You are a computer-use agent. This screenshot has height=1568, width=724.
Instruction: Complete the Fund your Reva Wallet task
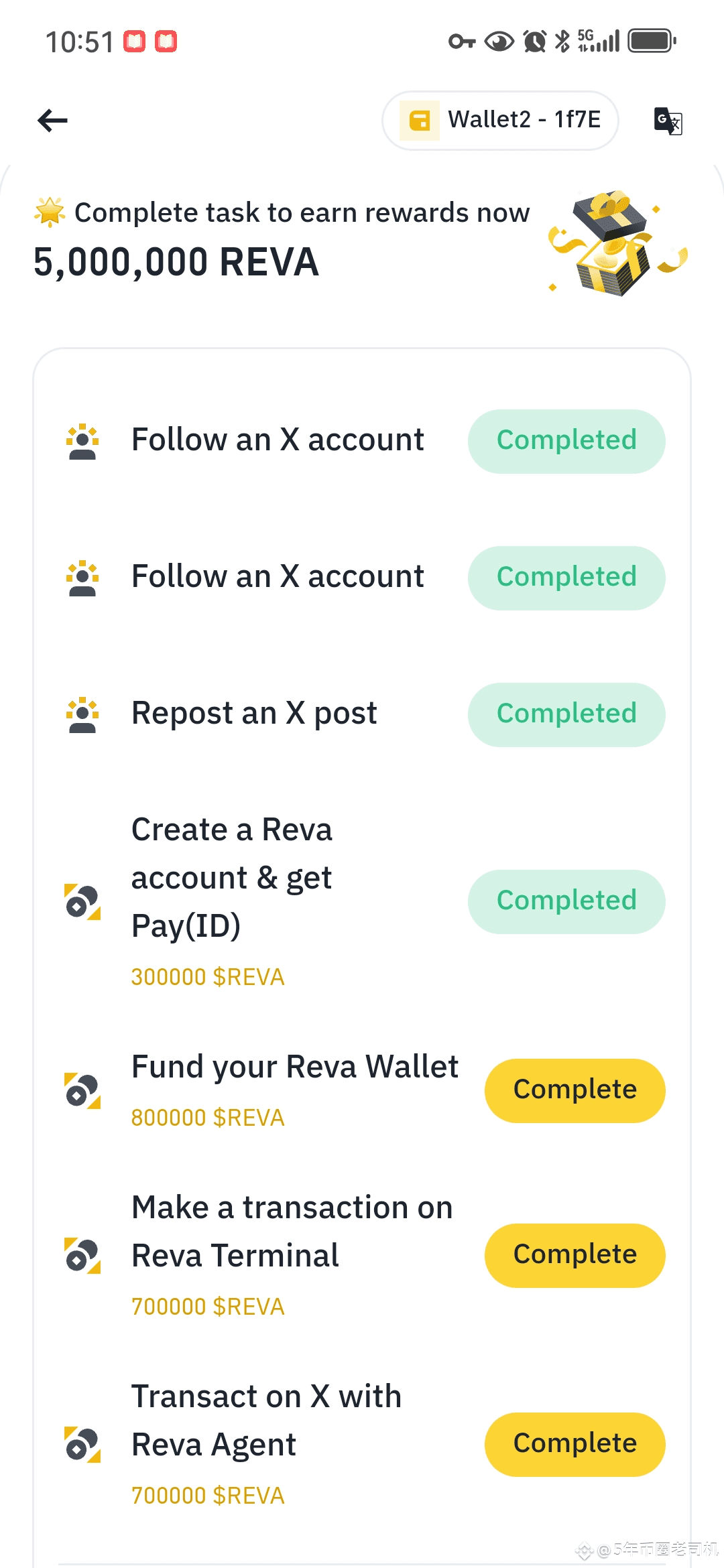coord(575,1090)
